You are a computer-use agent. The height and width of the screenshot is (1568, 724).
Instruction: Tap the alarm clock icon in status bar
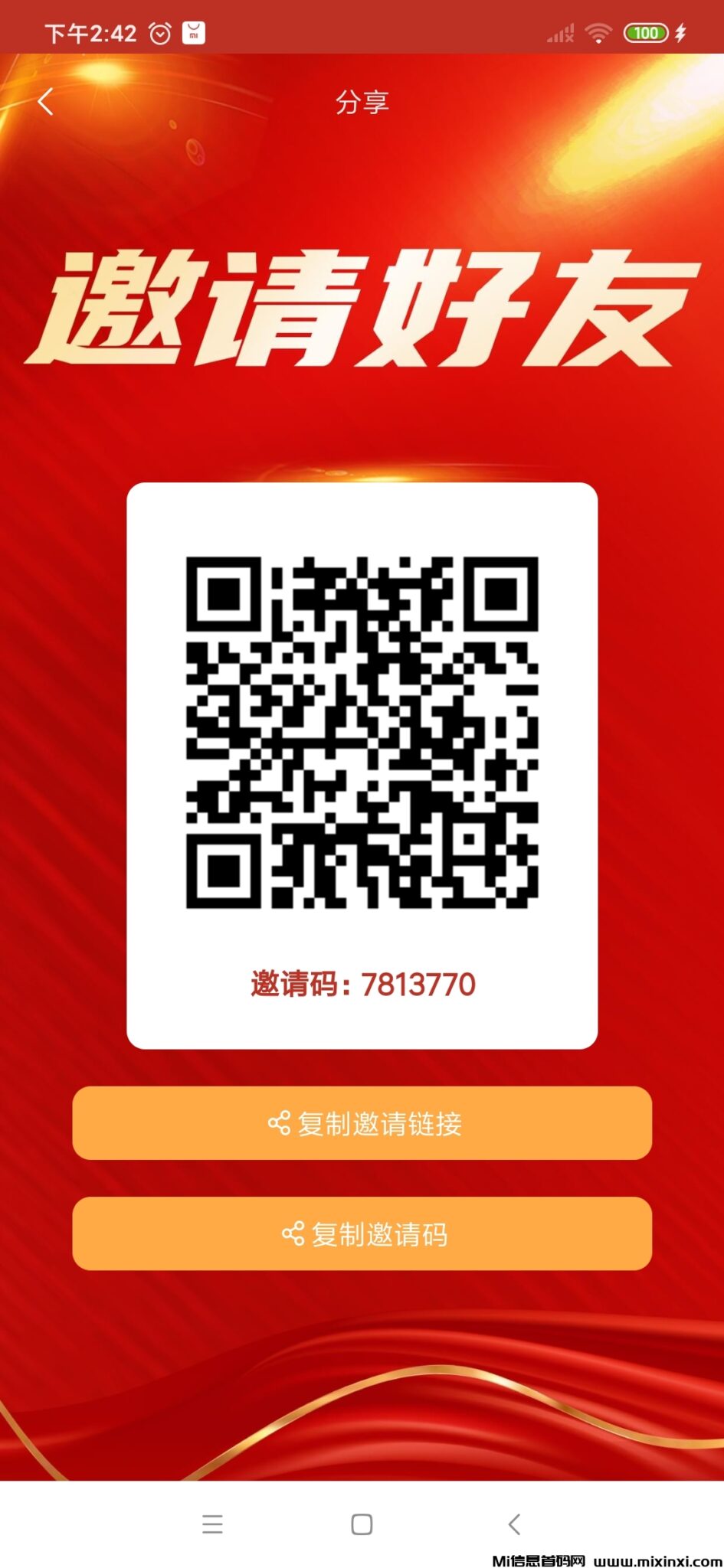159,31
